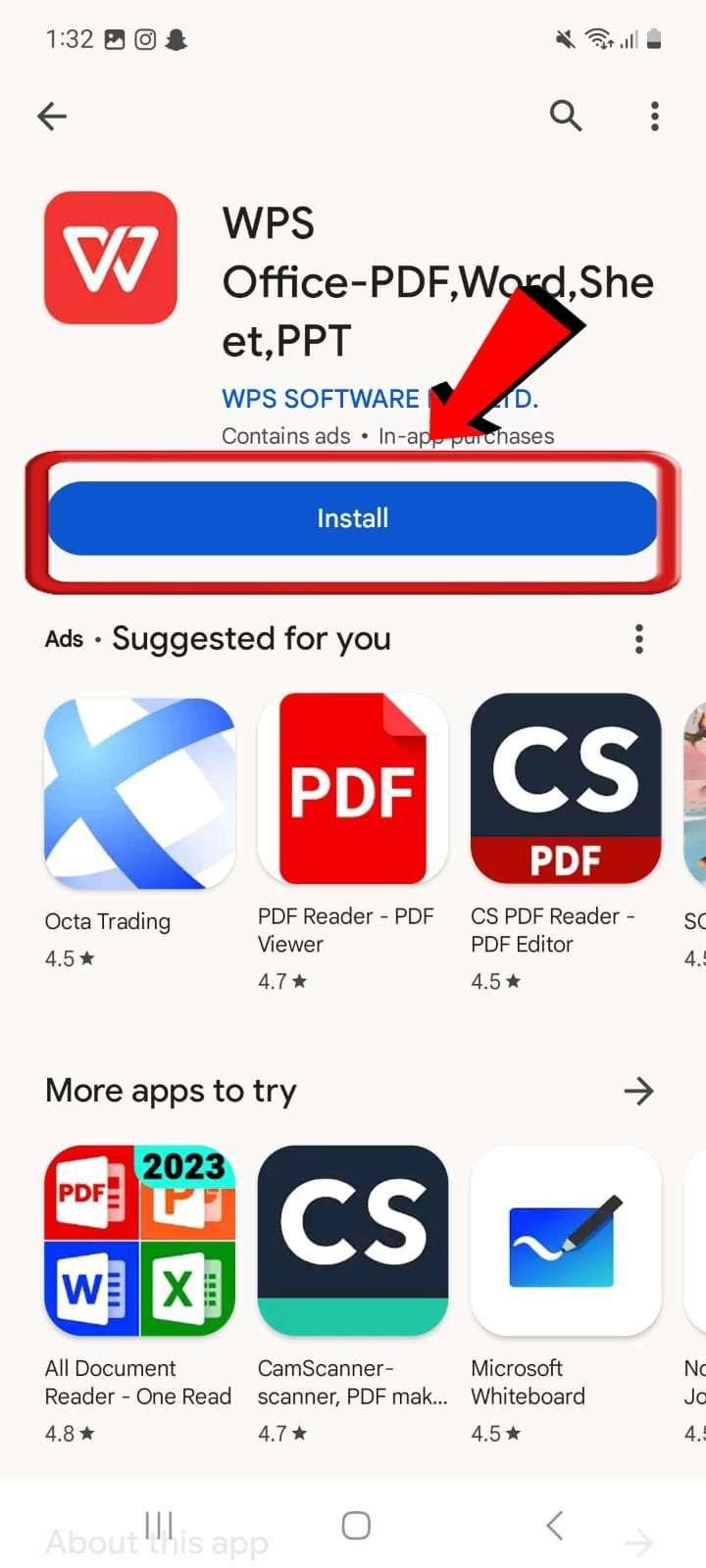Open the WPS Office app icon
Image resolution: width=706 pixels, height=1568 pixels.
[x=110, y=257]
